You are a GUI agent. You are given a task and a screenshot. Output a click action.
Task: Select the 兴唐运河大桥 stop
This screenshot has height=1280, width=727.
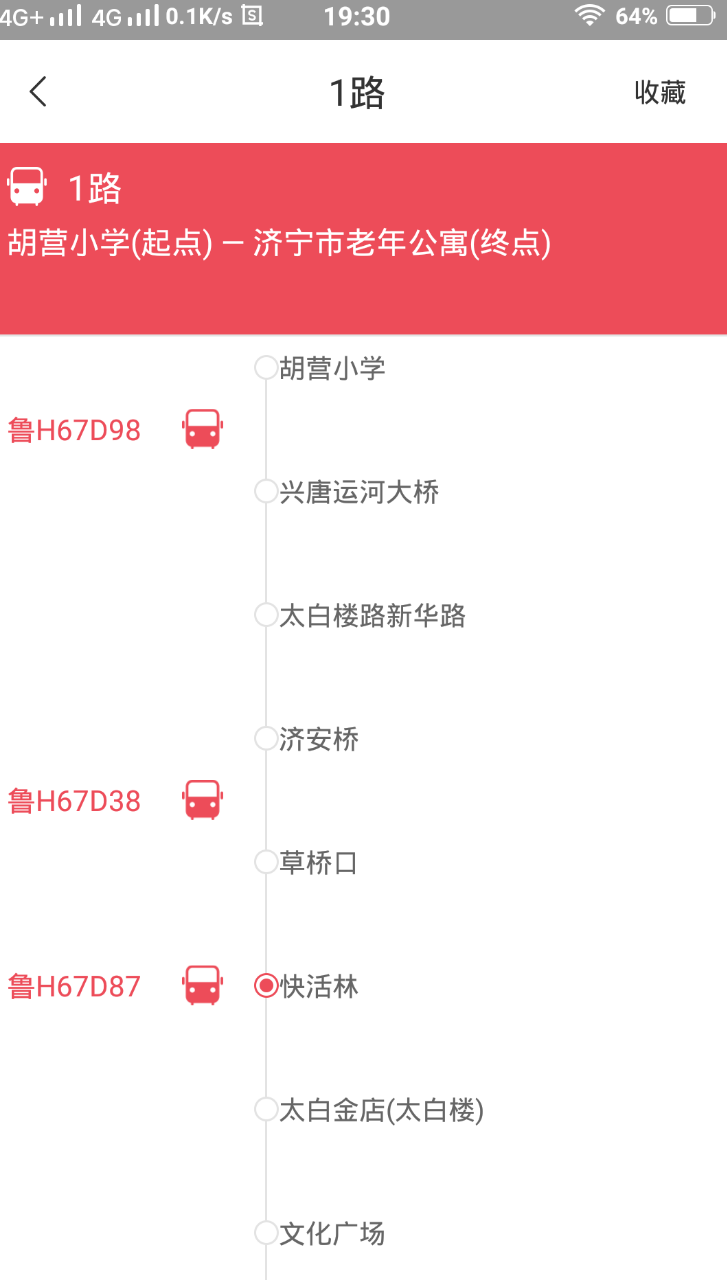coord(359,492)
